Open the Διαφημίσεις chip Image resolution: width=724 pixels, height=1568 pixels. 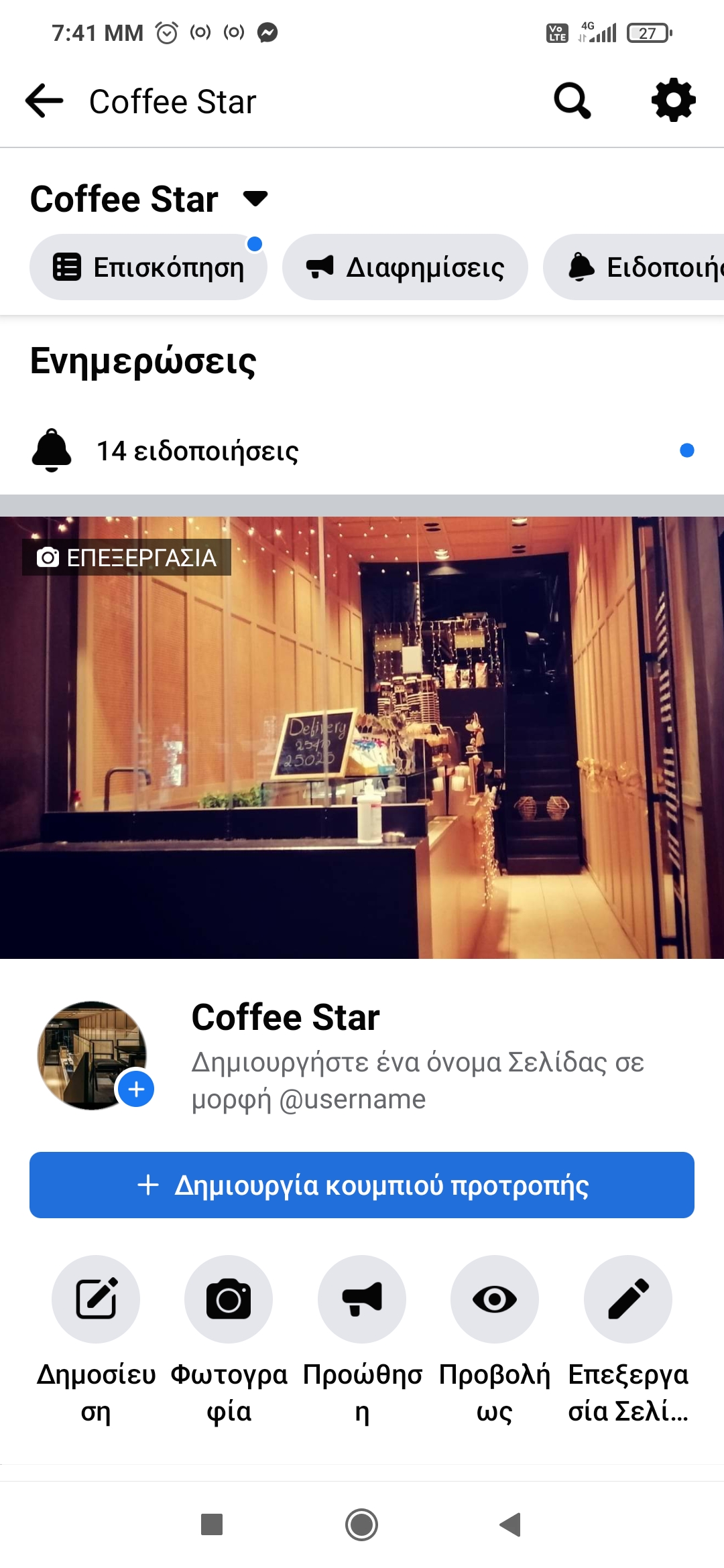click(405, 267)
